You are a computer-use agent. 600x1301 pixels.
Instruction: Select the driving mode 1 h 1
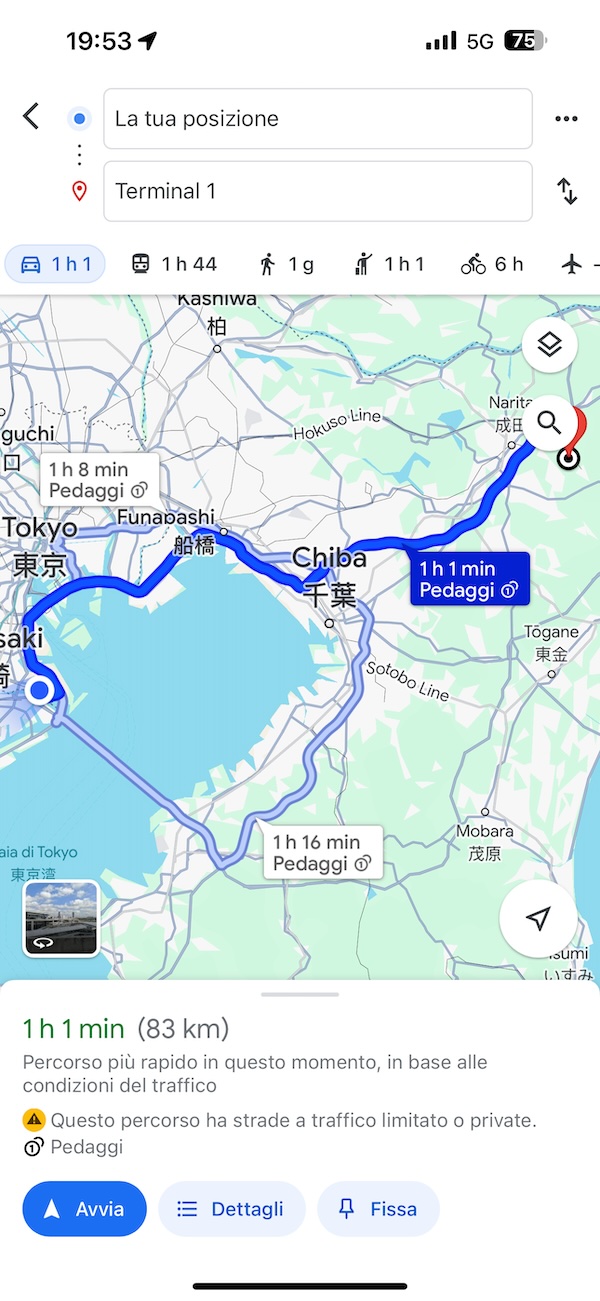click(55, 264)
